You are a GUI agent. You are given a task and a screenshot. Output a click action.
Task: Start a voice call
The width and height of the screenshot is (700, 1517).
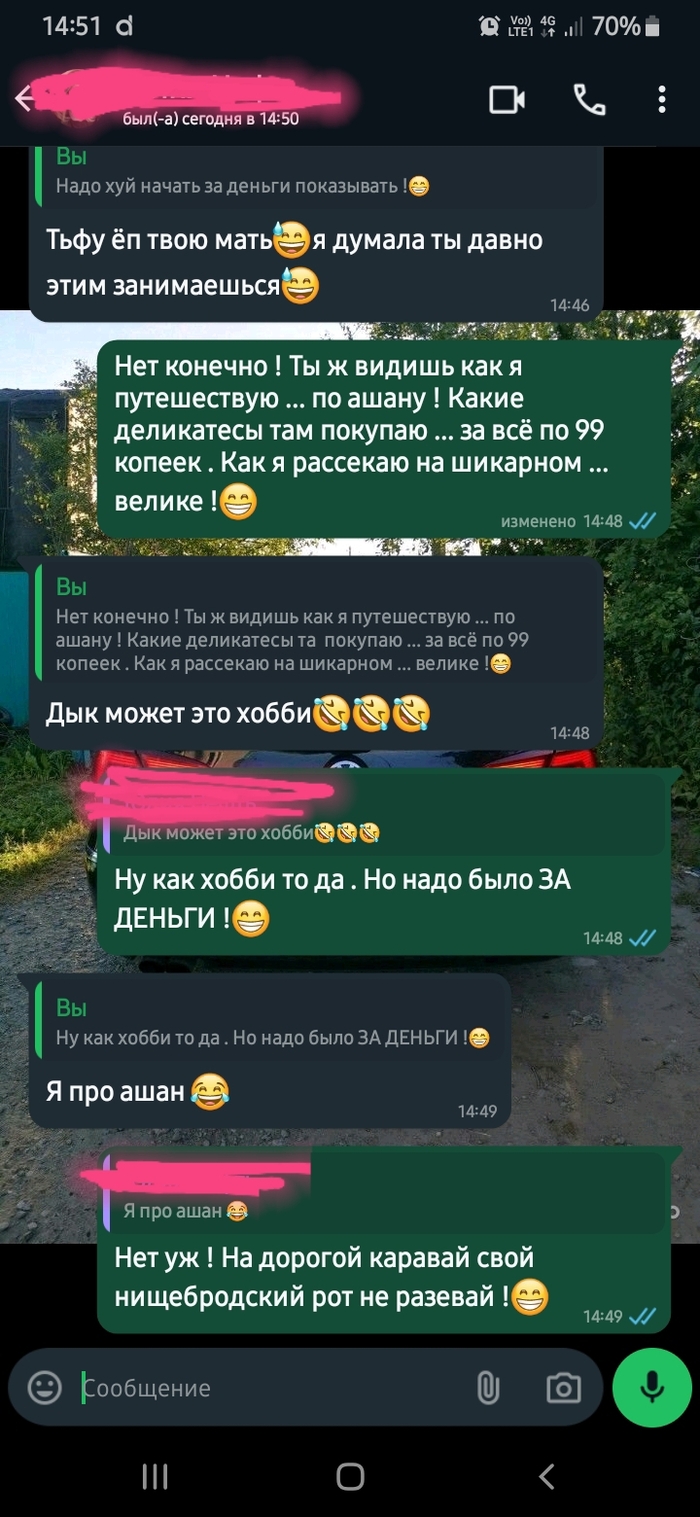[x=588, y=99]
